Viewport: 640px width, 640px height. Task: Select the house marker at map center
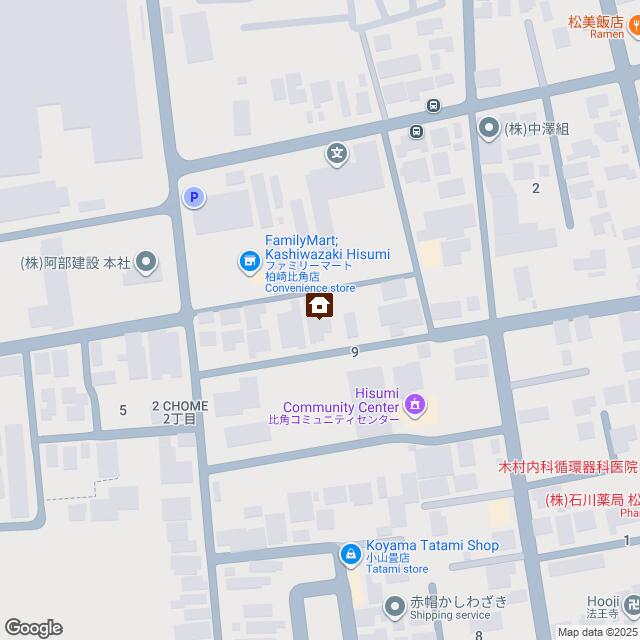pyautogui.click(x=320, y=305)
